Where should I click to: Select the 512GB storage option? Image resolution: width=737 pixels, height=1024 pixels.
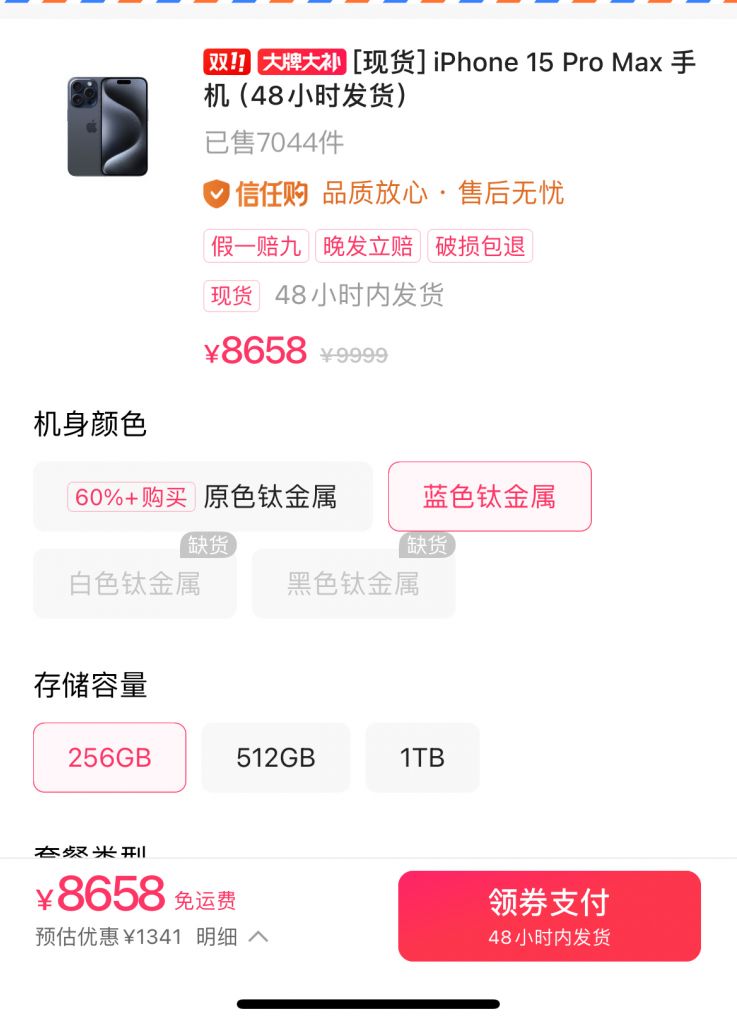pyautogui.click(x=276, y=757)
